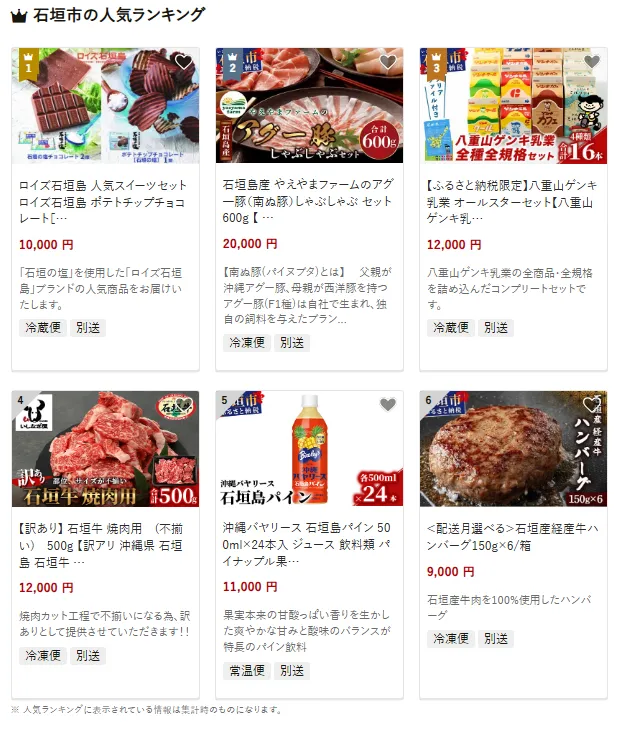Like the 石垣島パイン juice item
The image size is (624, 733).
[x=388, y=405]
